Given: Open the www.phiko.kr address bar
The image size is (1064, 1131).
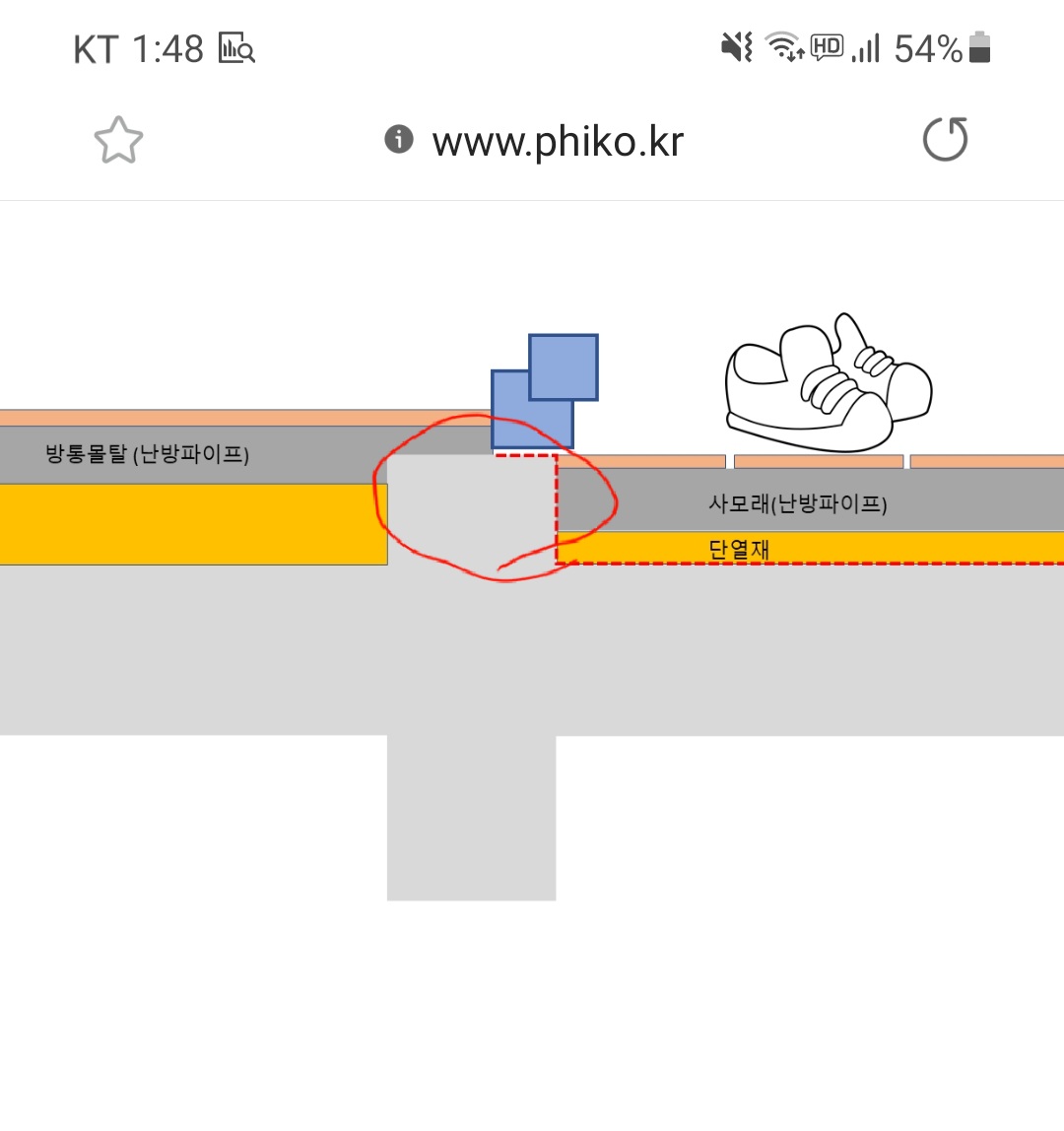Looking at the screenshot, I should pyautogui.click(x=557, y=142).
